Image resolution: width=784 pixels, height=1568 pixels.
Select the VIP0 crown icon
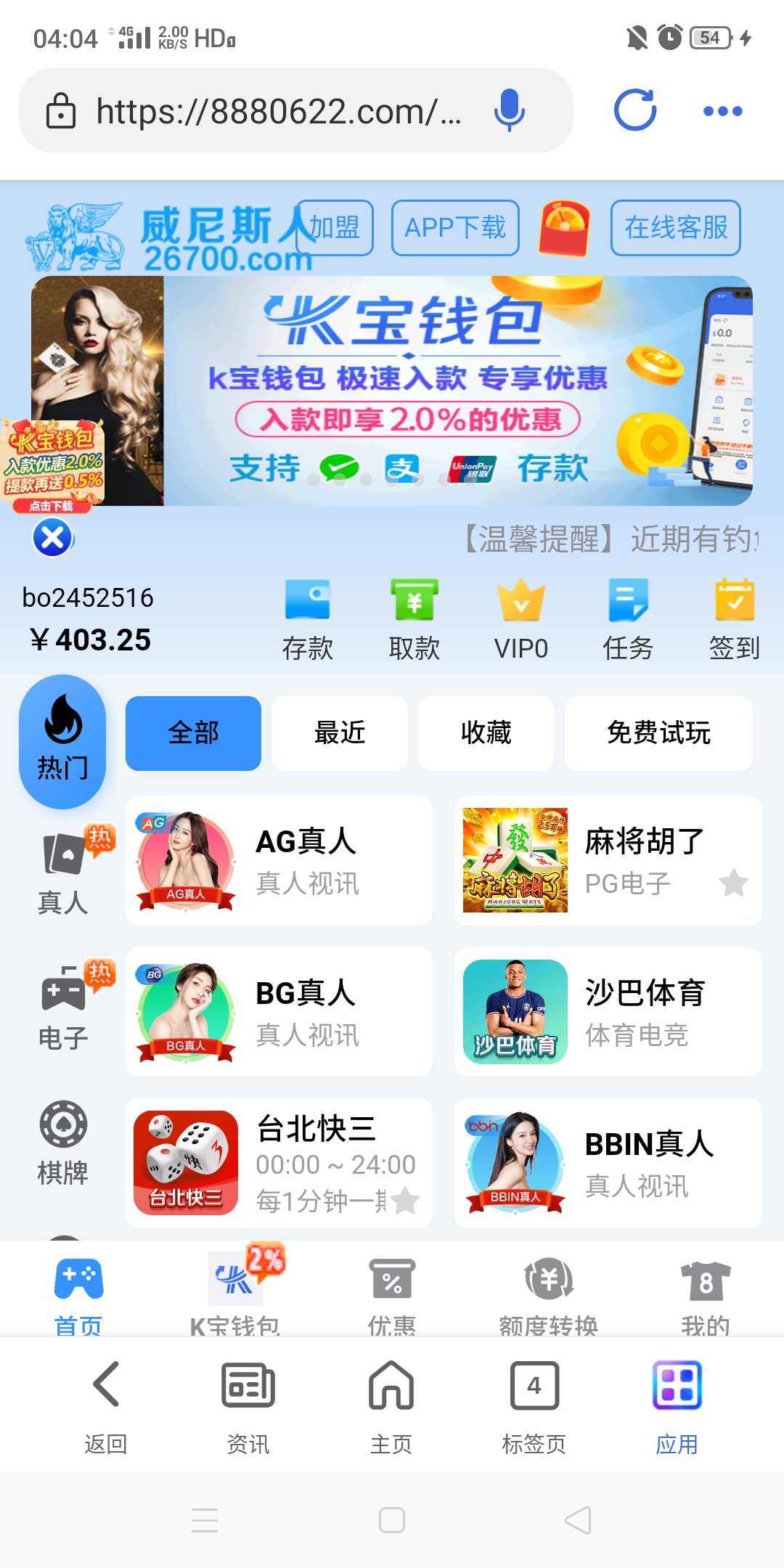[x=520, y=617]
